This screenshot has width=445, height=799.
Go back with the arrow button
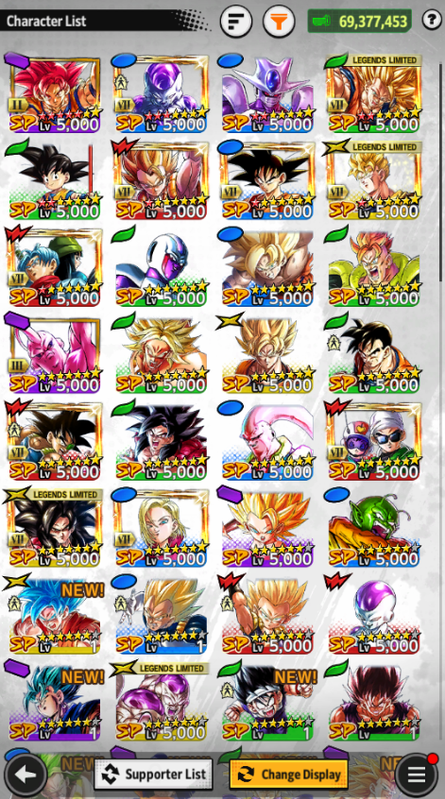click(26, 775)
